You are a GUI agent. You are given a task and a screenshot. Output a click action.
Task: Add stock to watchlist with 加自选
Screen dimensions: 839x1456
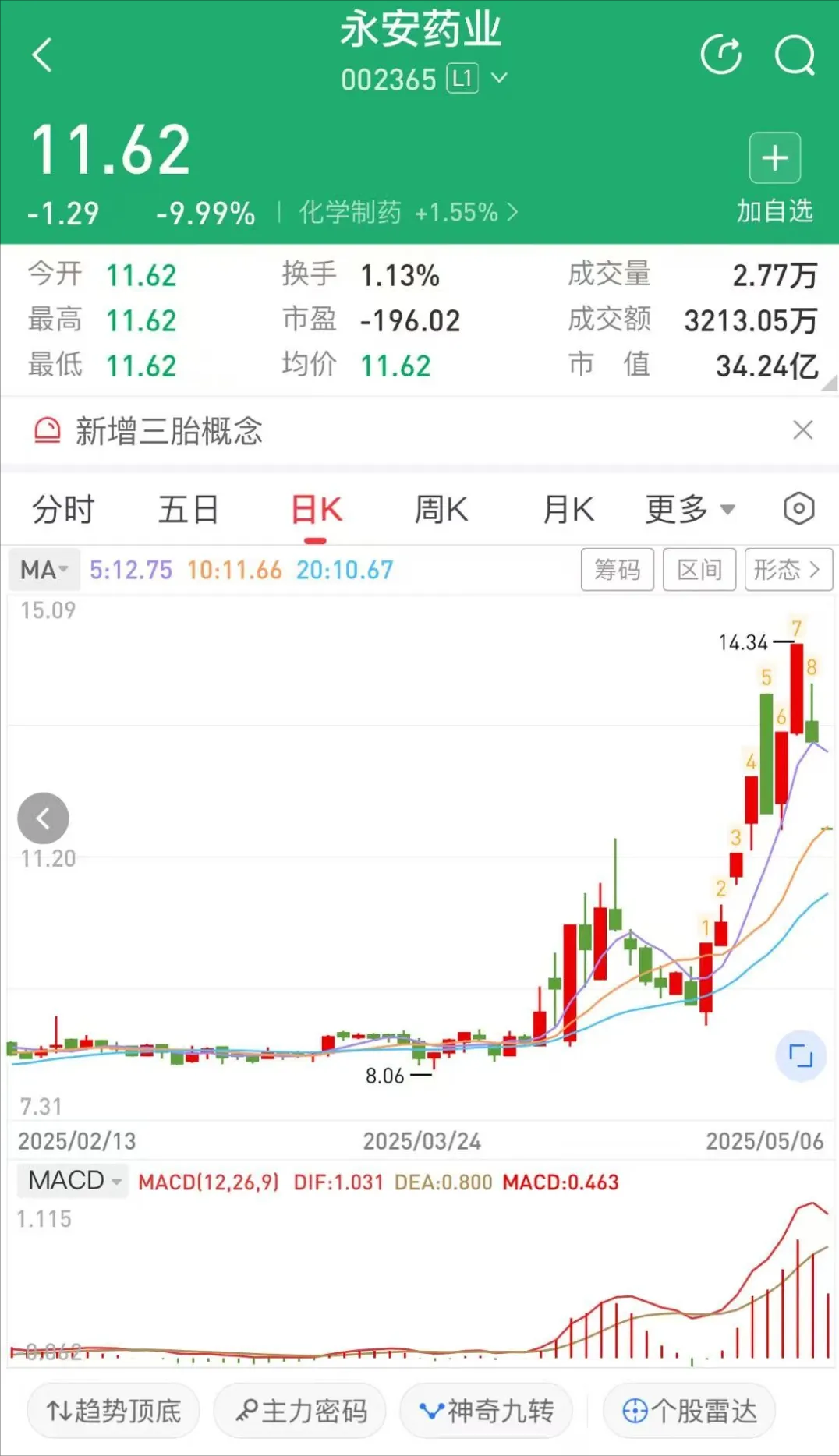click(774, 177)
